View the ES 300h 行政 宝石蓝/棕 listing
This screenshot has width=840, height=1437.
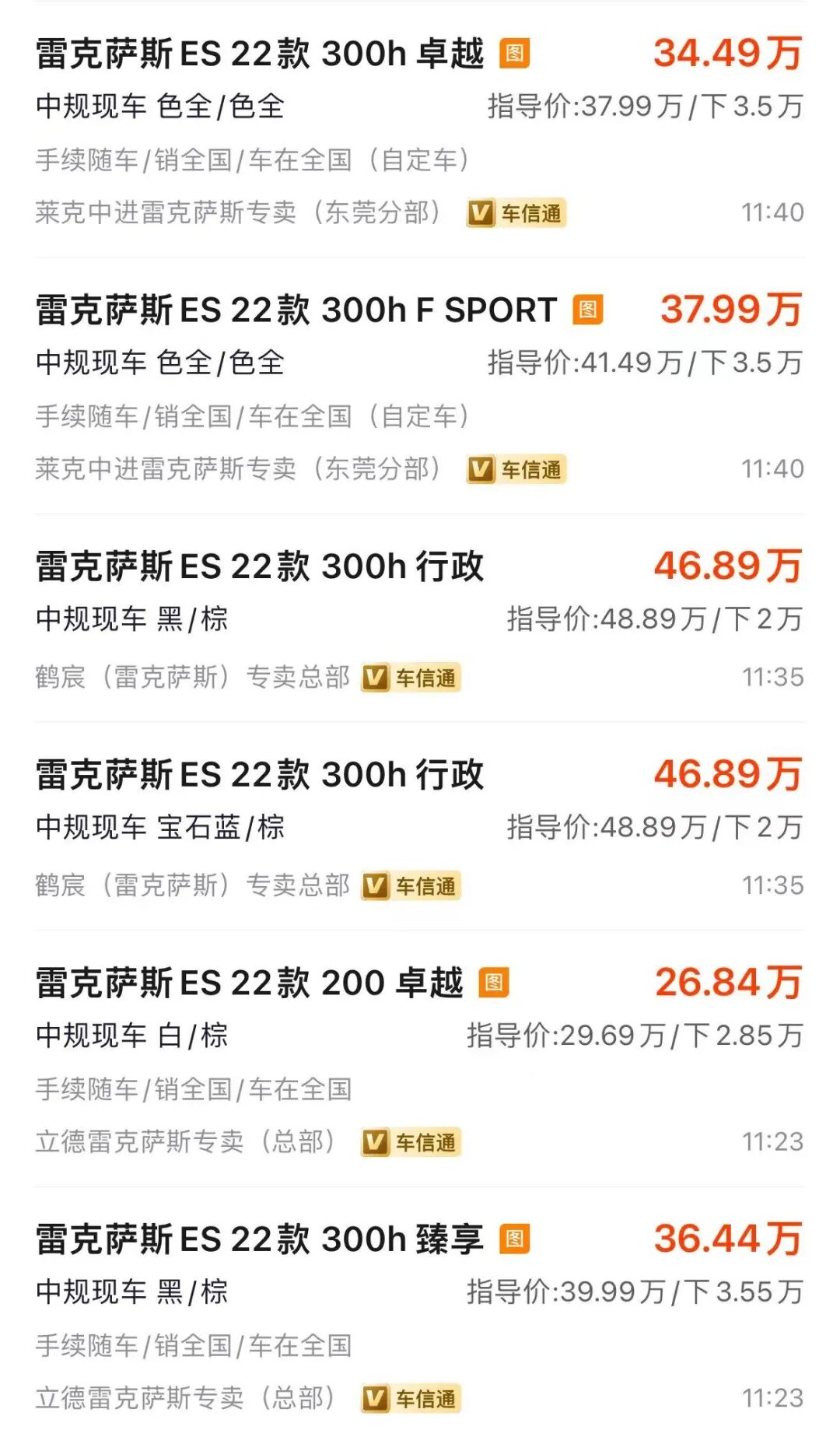pyautogui.click(x=261, y=775)
